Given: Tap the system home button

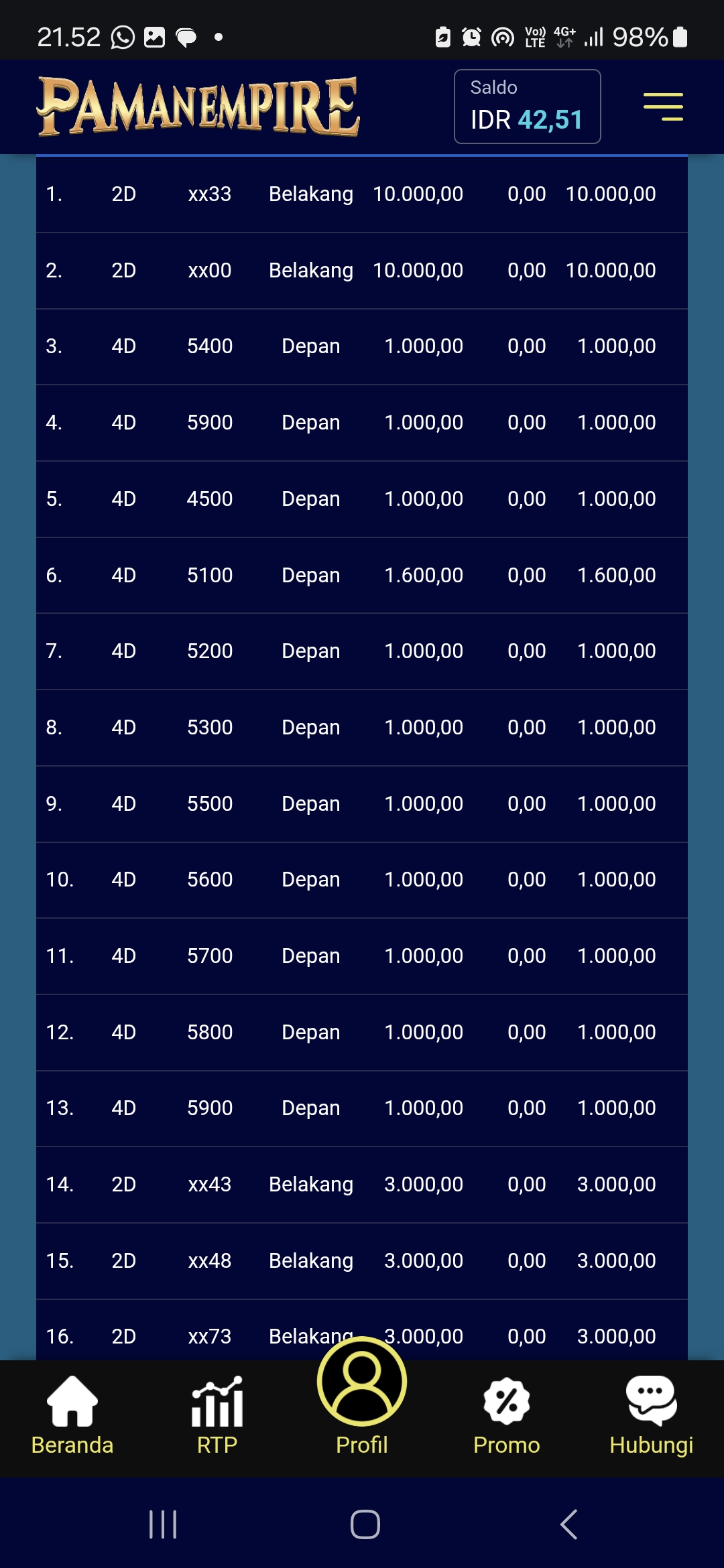Looking at the screenshot, I should (365, 1524).
